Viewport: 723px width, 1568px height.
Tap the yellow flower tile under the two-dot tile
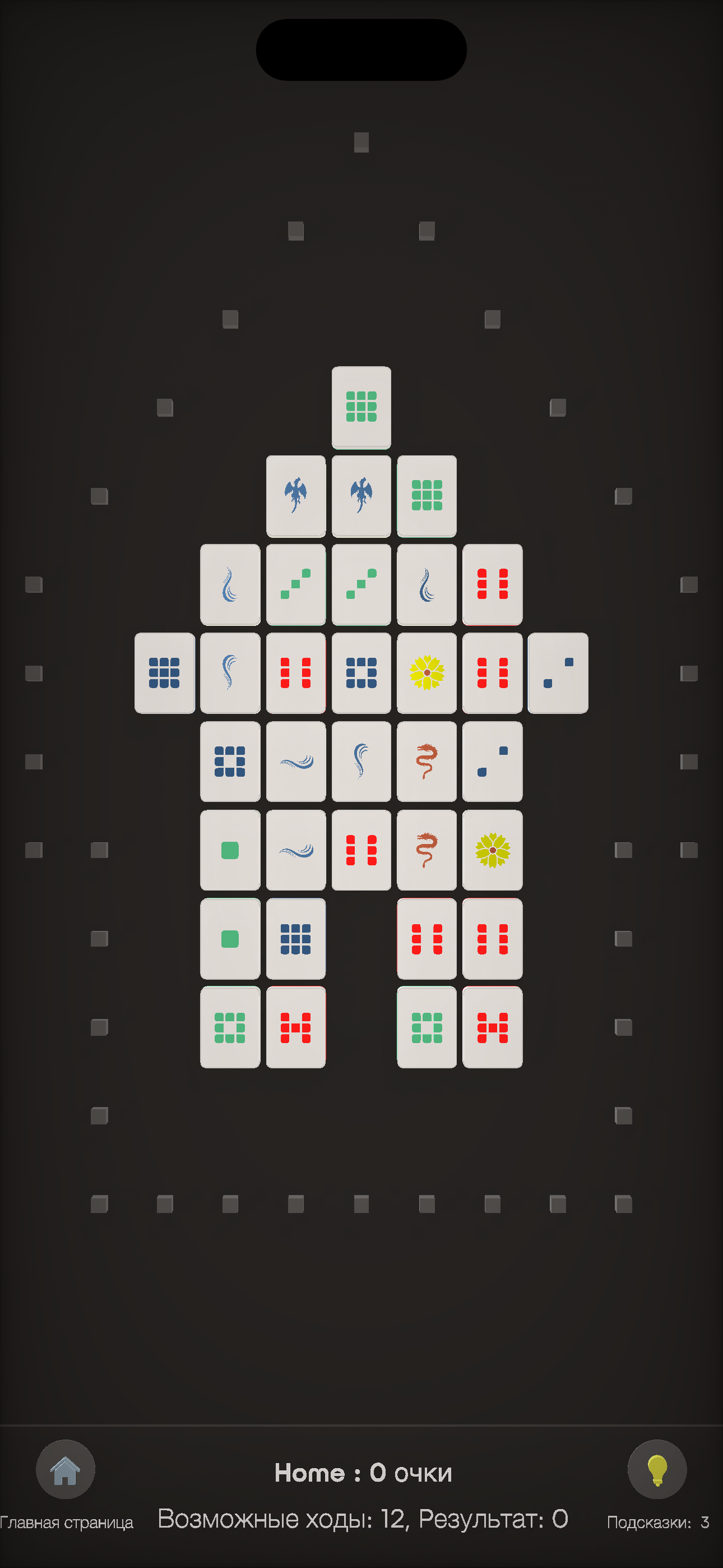(x=492, y=850)
